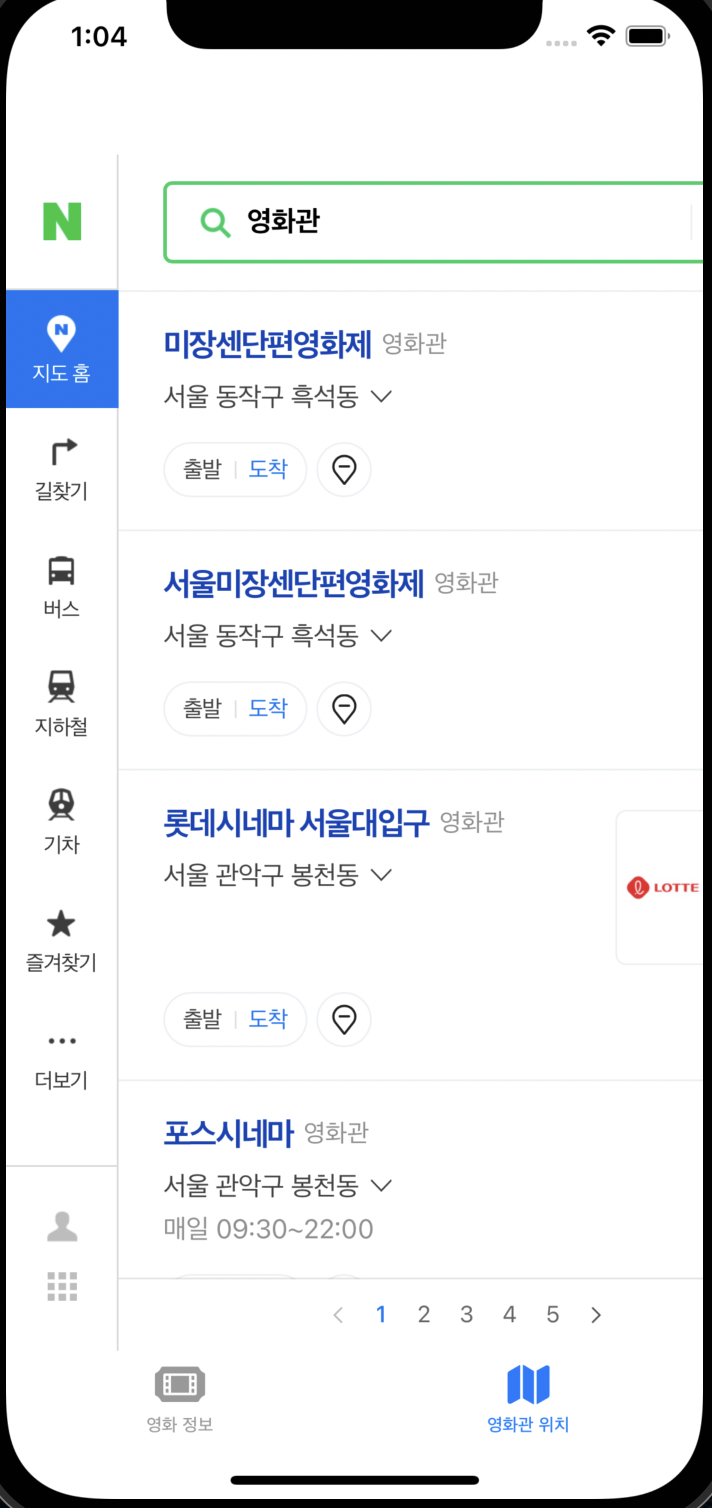
Task: View 롯데시네마 서울대입구 details
Action: tap(296, 823)
